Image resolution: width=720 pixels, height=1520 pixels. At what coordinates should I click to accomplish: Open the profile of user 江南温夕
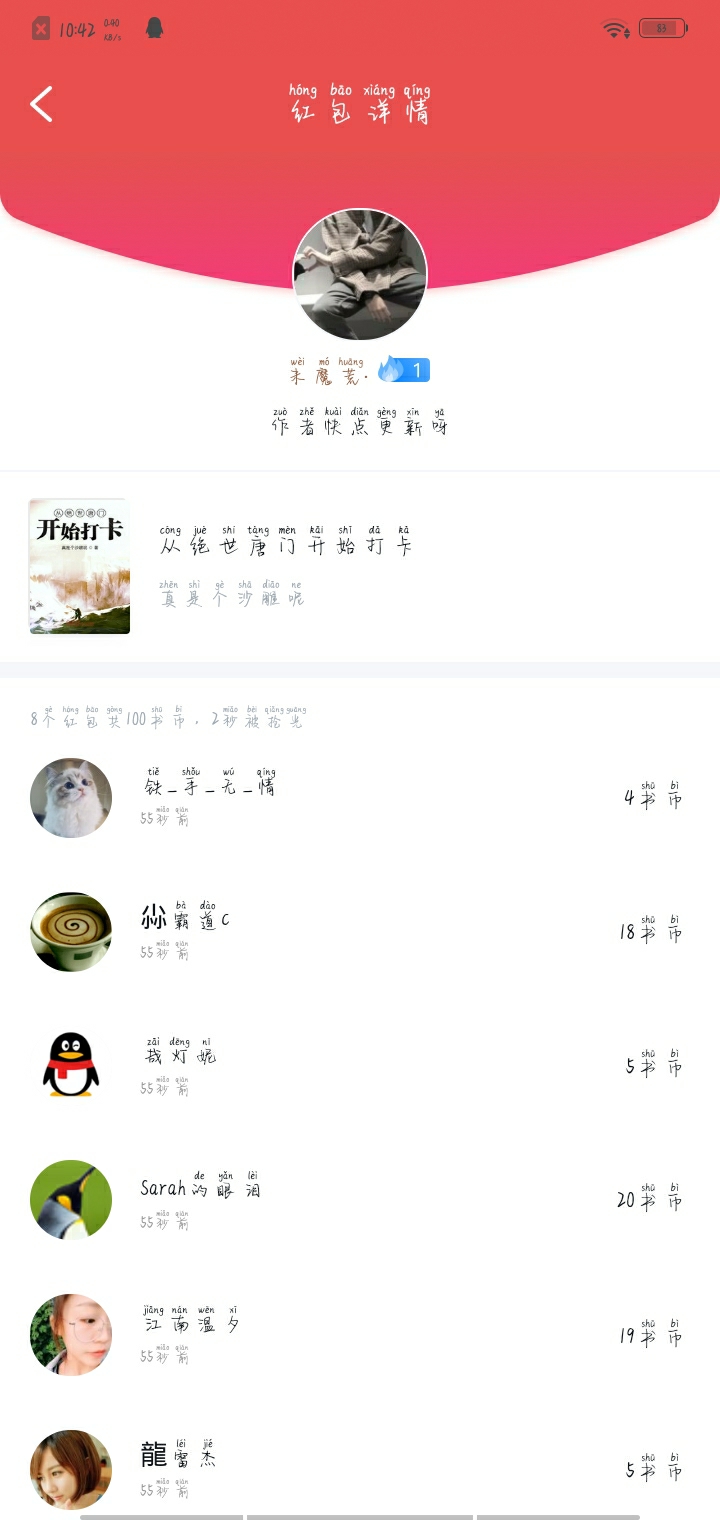(x=71, y=1333)
